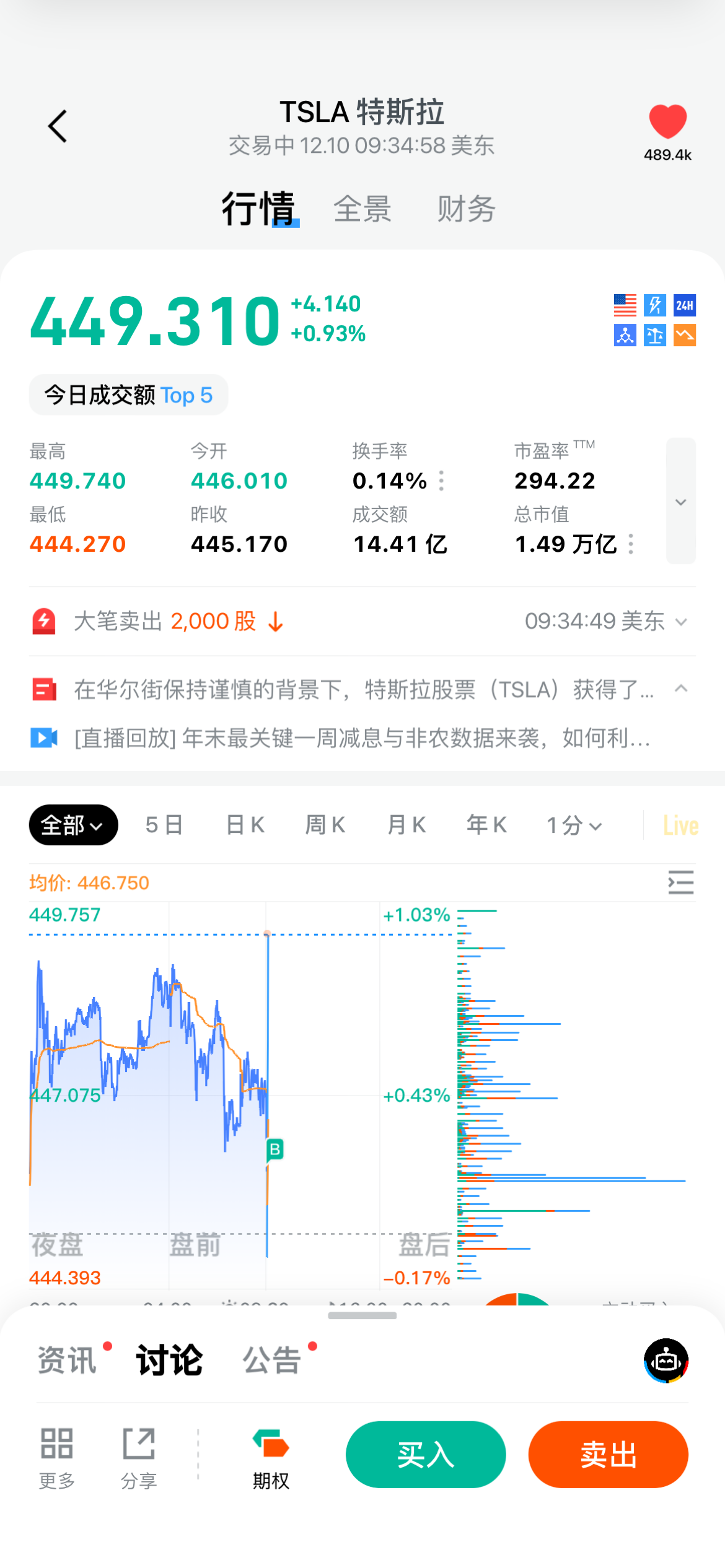Open the AI robot assistant icon
The image size is (725, 1568).
(x=666, y=1361)
